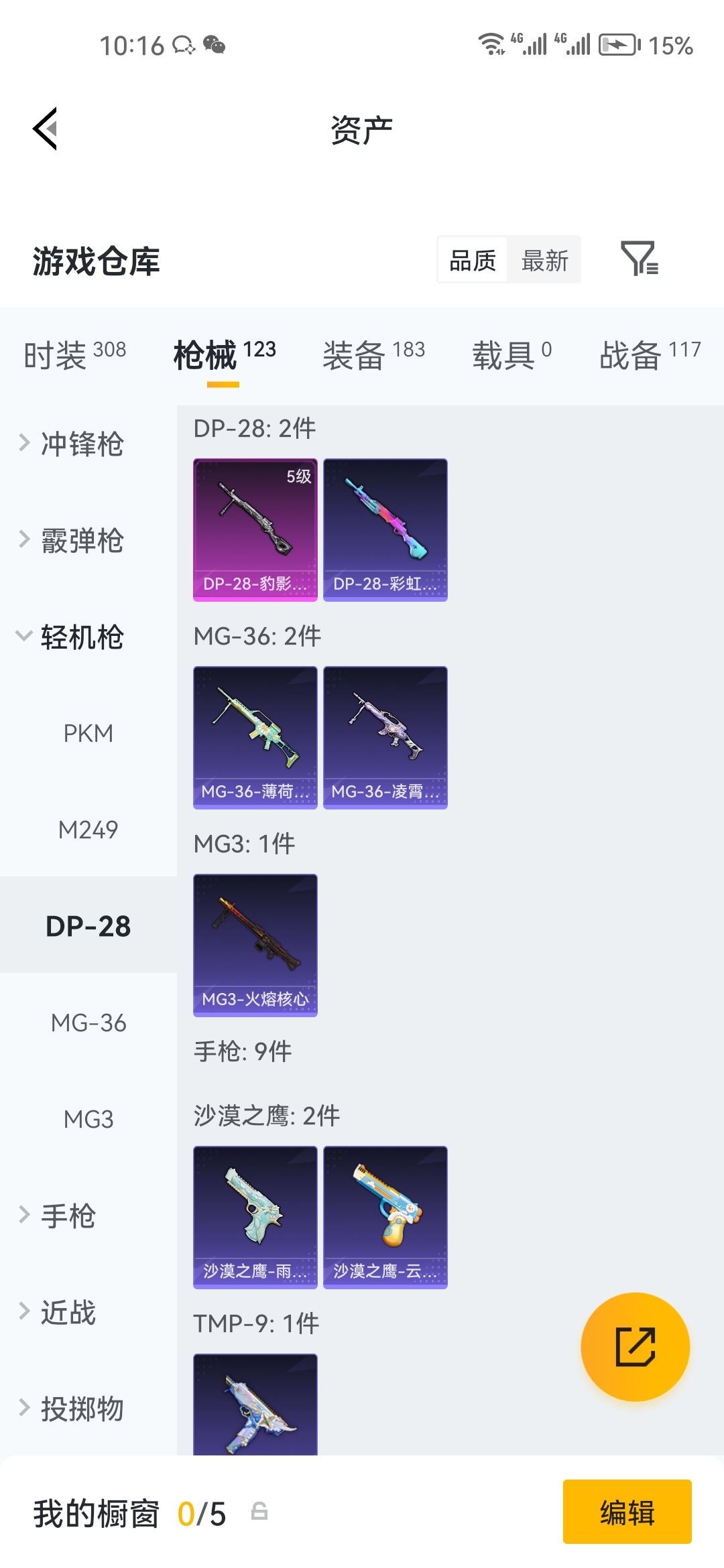
Task: Edit my showcase with 编辑
Action: (627, 1512)
